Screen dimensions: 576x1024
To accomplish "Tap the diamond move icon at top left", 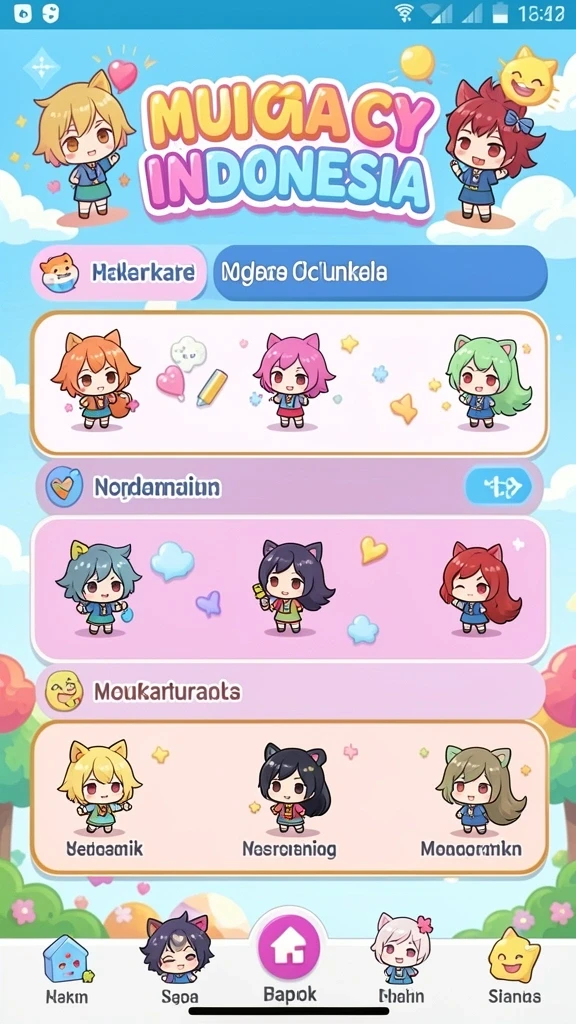I will click(x=42, y=69).
